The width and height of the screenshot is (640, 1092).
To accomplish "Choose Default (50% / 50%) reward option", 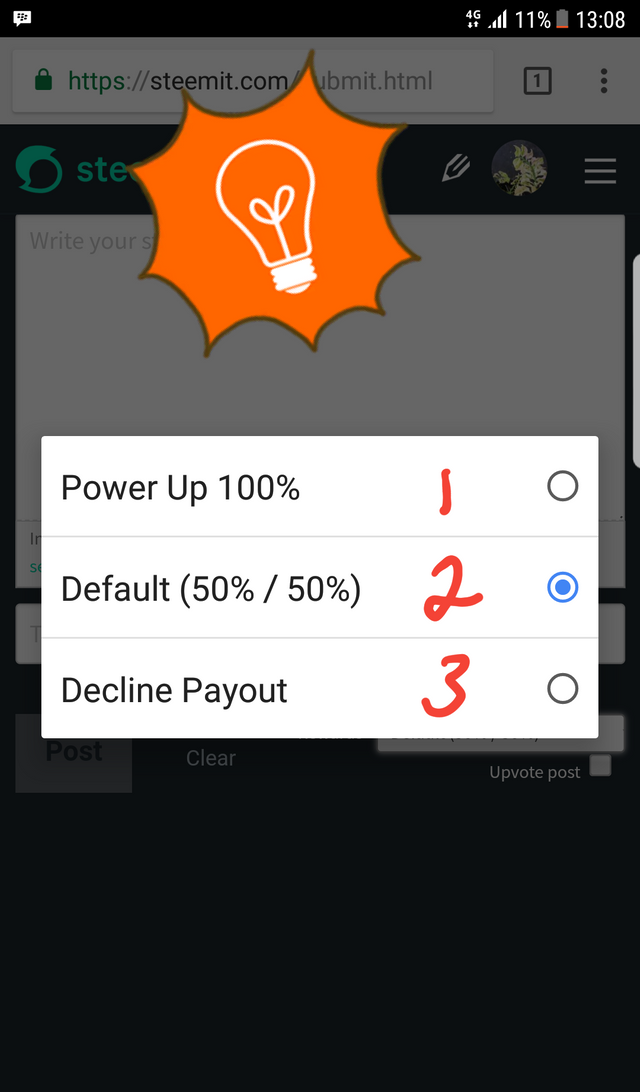I will tap(320, 588).
